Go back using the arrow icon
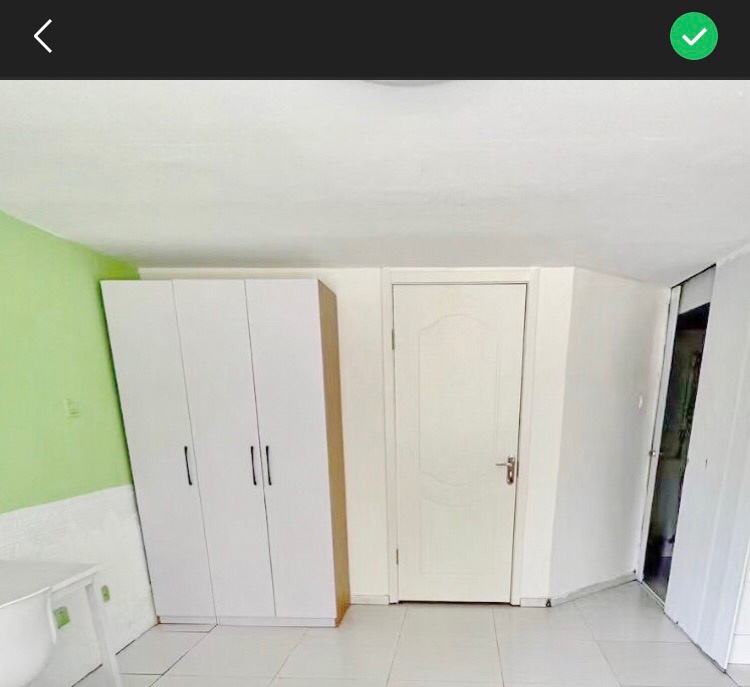Screen dimensions: 750x687 pyautogui.click(x=43, y=37)
